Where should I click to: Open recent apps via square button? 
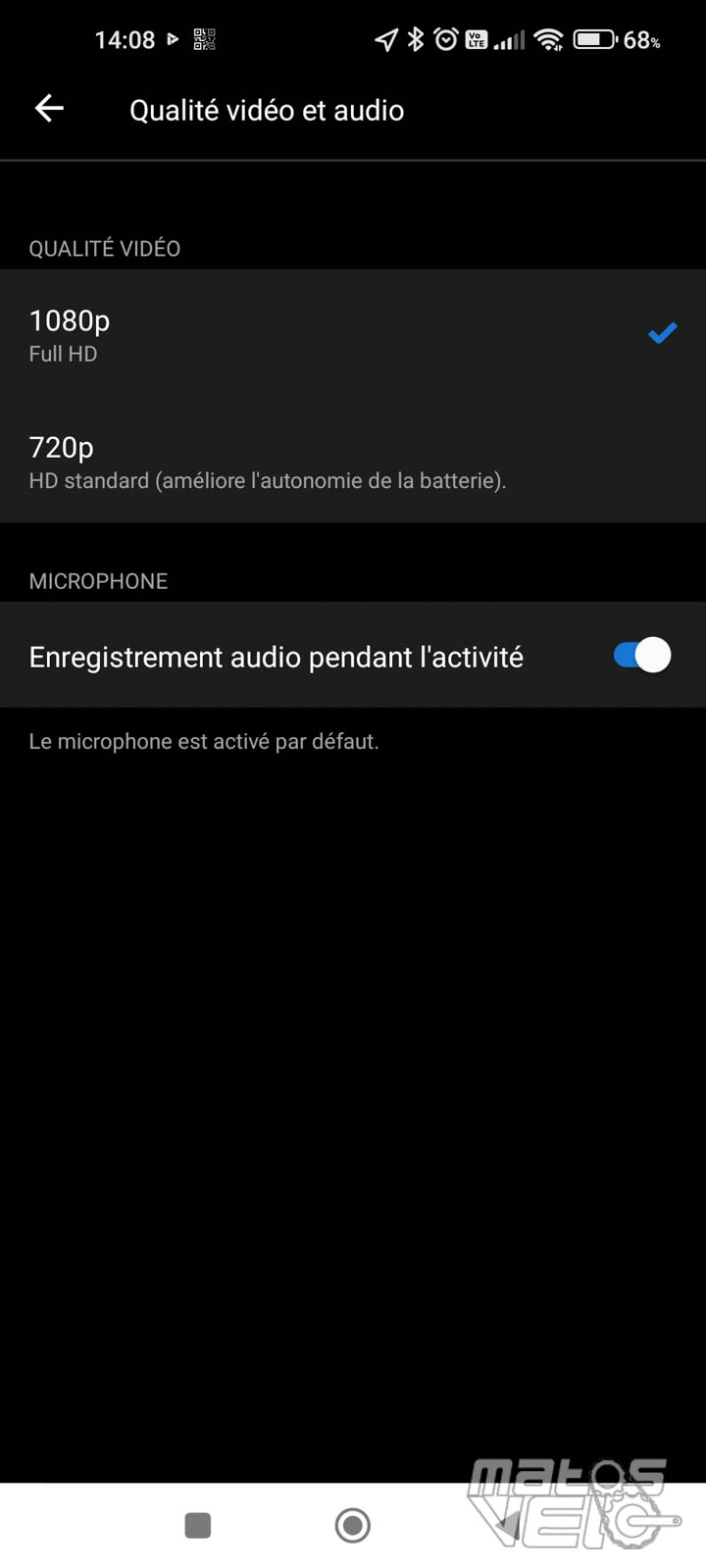(198, 1525)
